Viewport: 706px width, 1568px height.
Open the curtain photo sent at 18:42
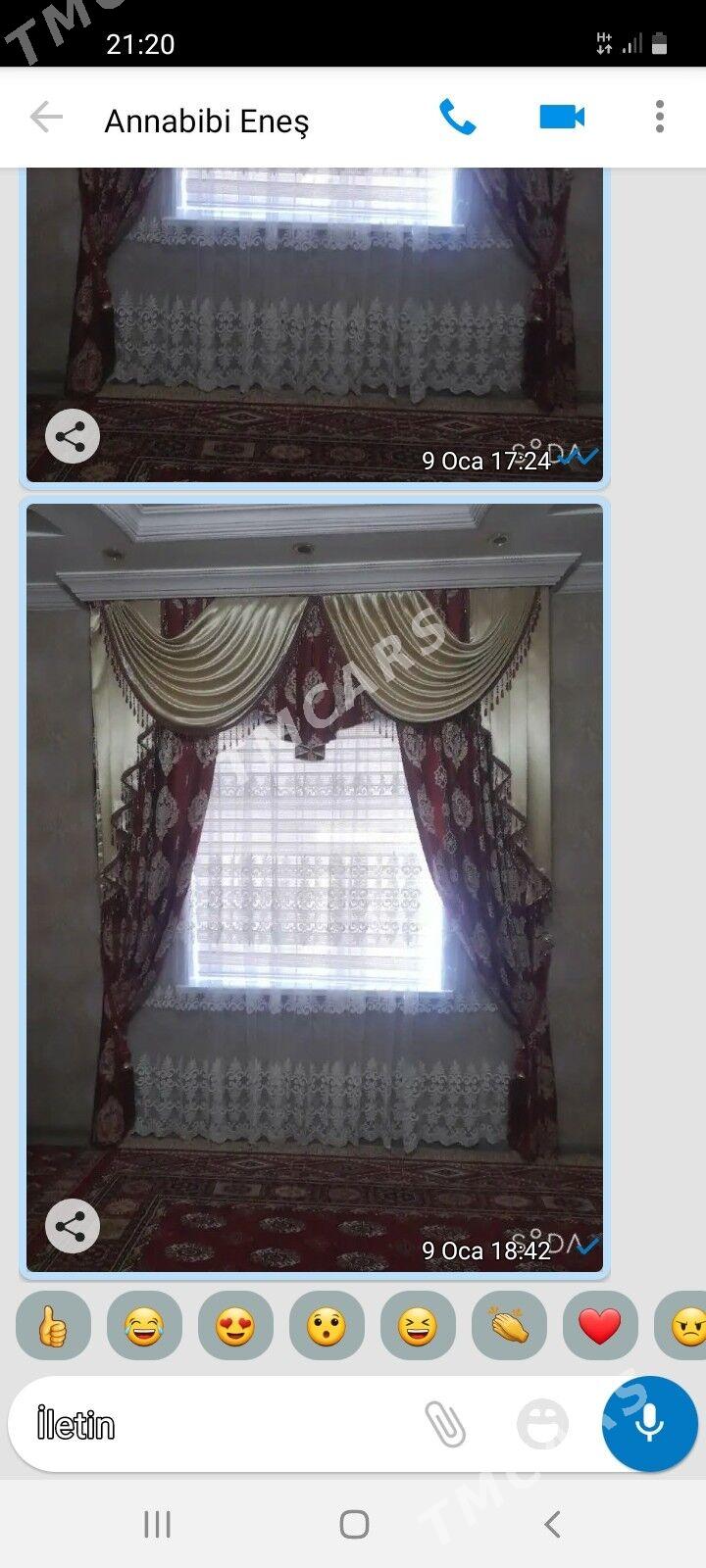point(314,882)
